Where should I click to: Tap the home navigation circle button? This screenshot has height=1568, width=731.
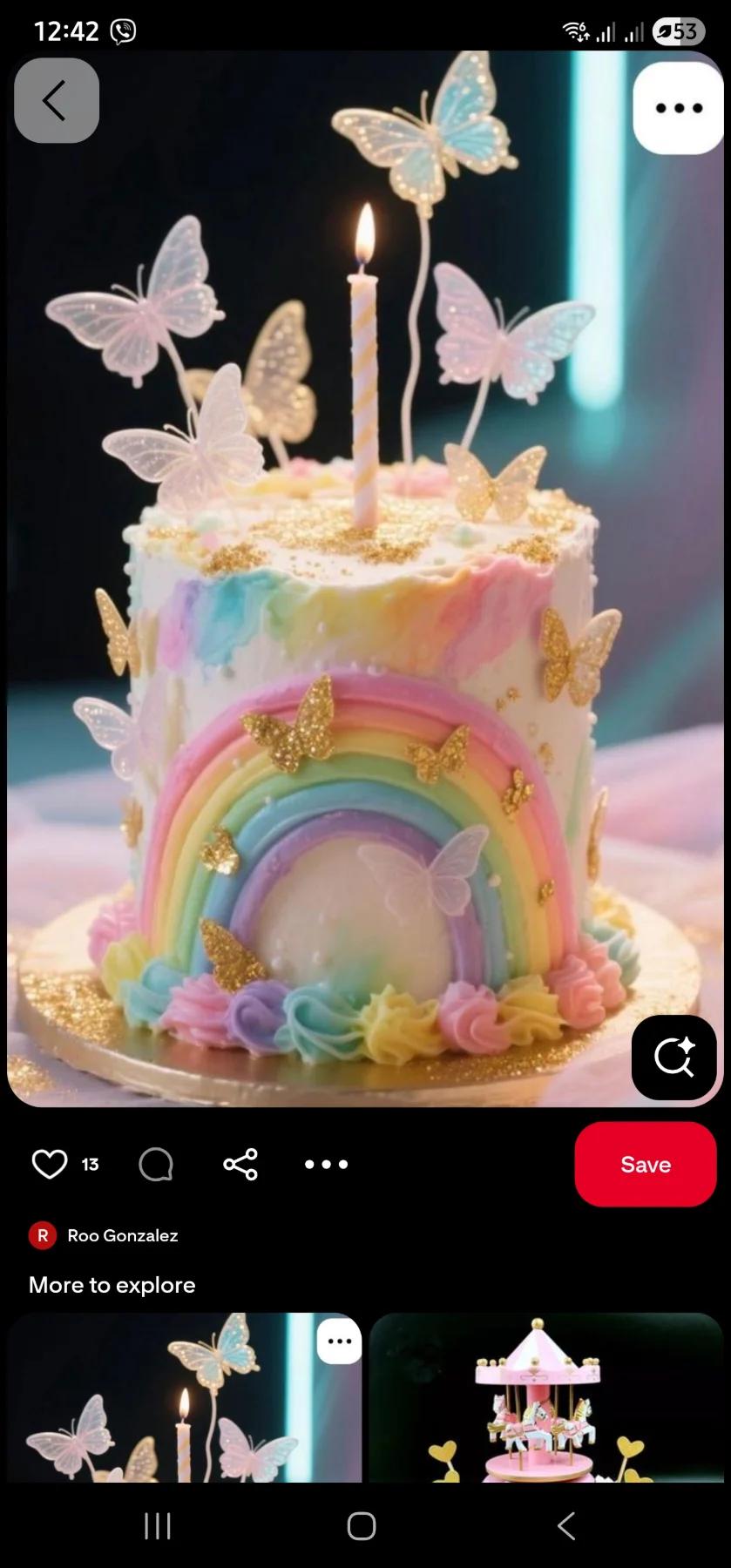point(361,1525)
